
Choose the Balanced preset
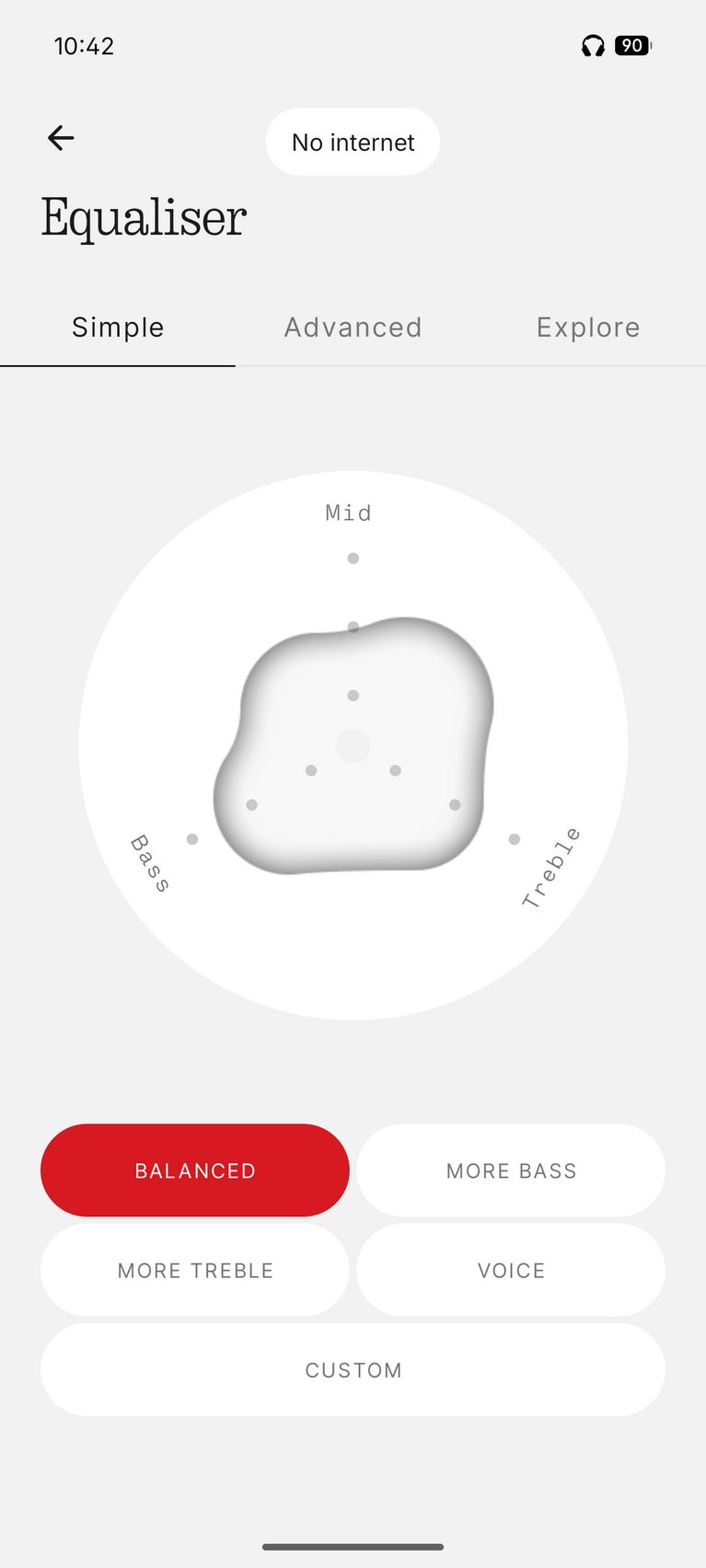[195, 1170]
